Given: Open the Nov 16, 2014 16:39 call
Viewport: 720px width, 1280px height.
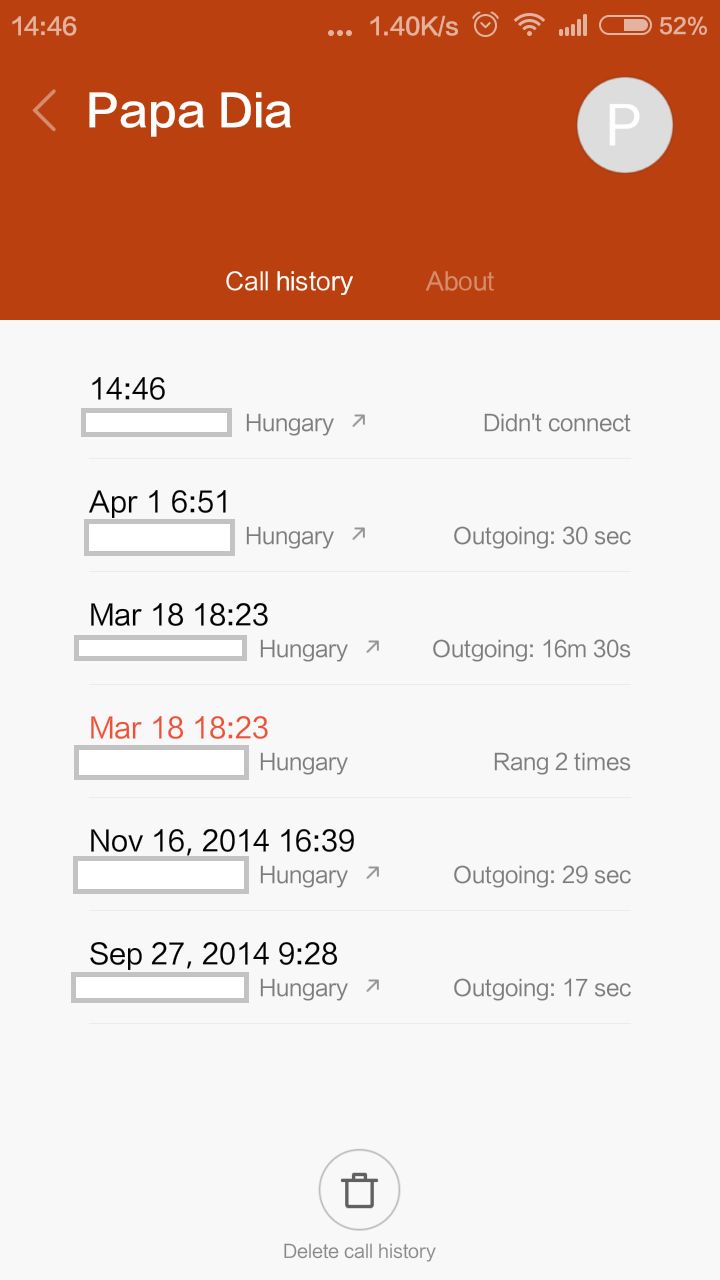Looking at the screenshot, I should 360,855.
